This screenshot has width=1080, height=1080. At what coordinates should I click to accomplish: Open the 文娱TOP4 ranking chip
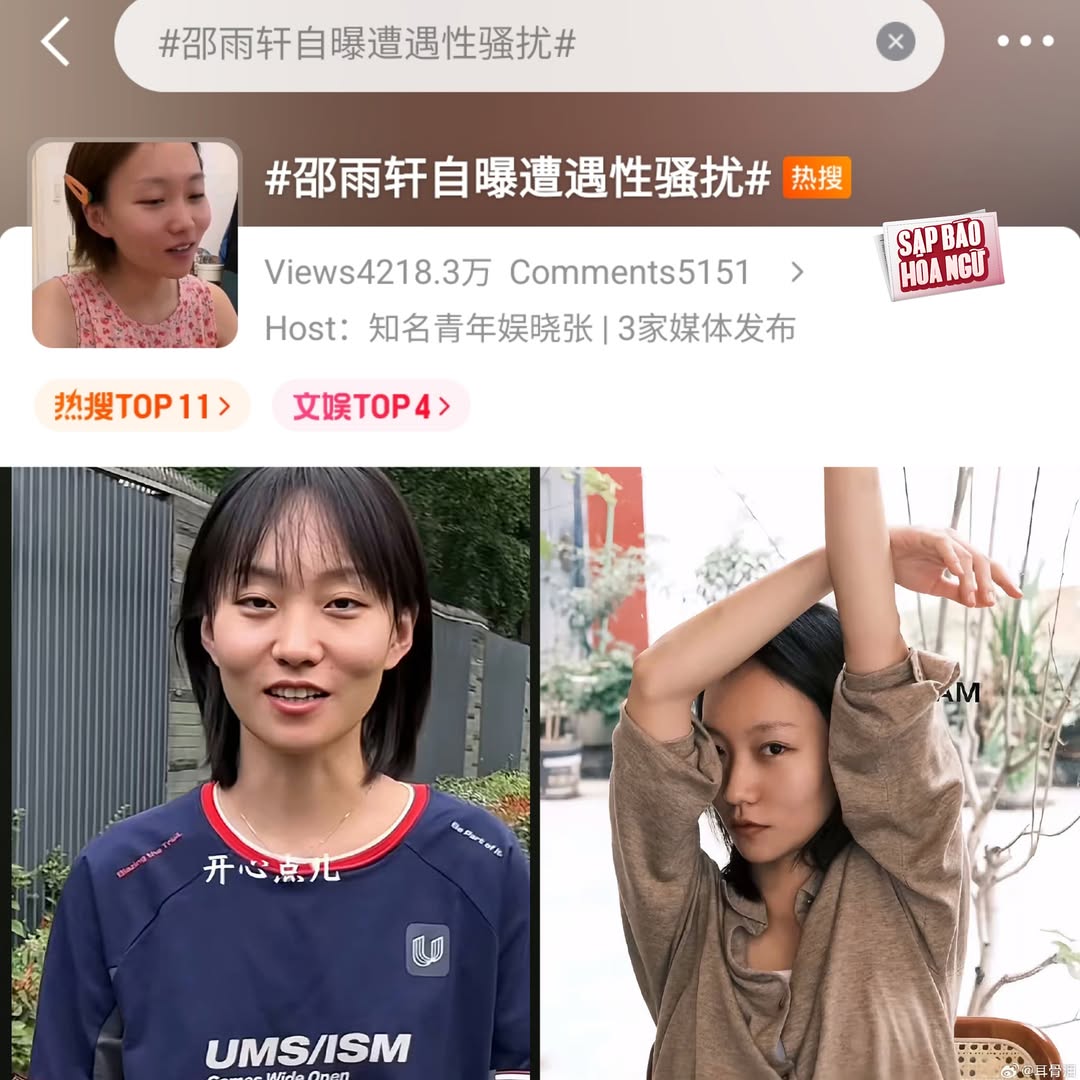[x=371, y=406]
